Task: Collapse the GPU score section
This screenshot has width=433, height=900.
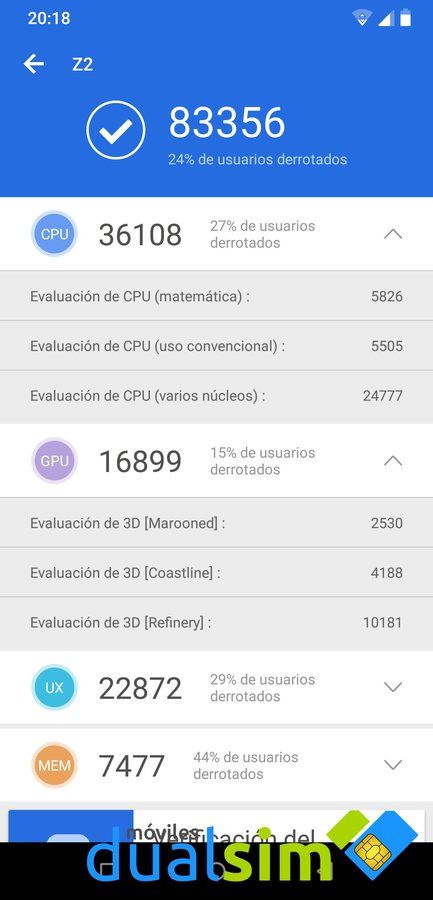Action: 393,460
